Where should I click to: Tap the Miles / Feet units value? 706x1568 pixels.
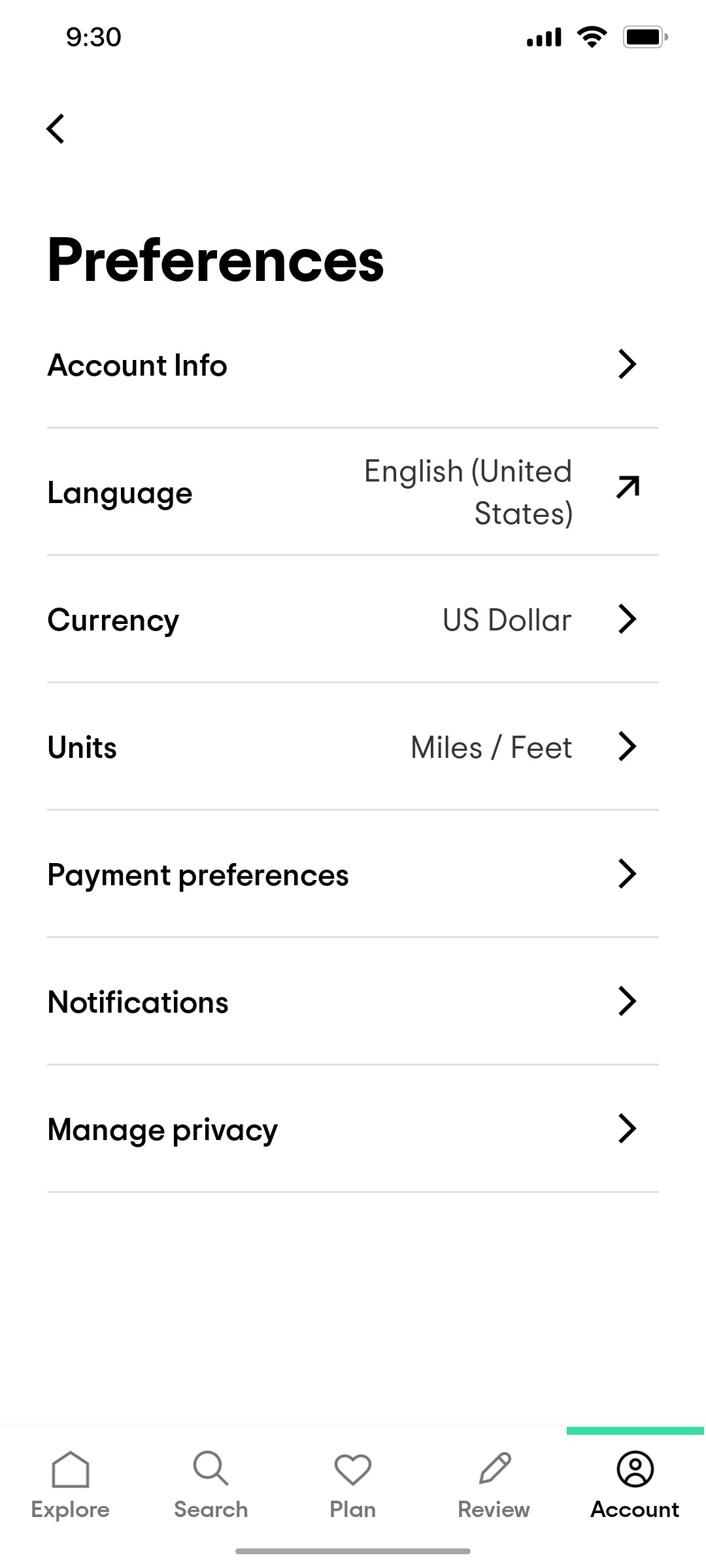[x=490, y=747]
